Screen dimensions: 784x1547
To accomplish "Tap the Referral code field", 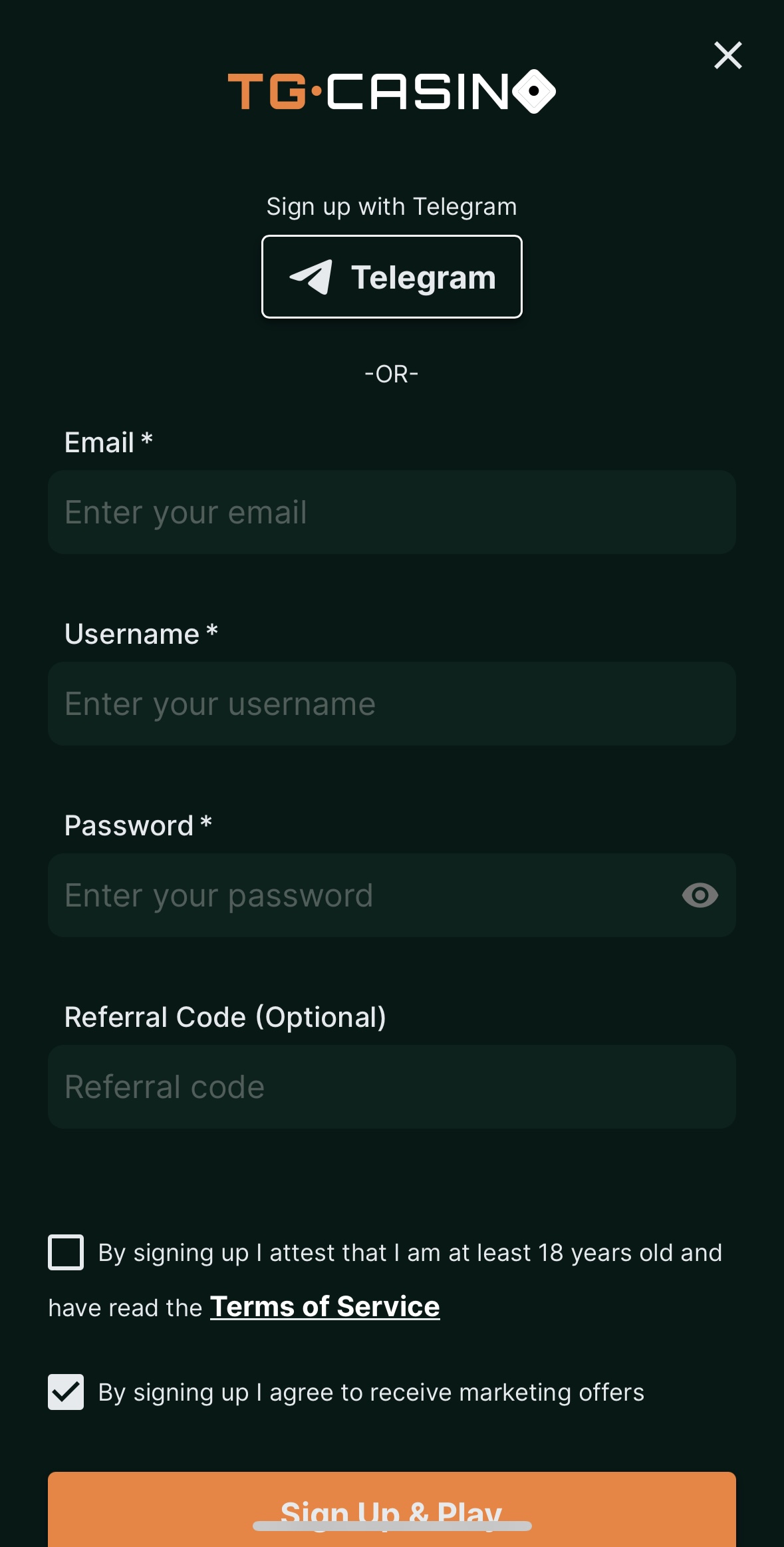I will coord(392,1087).
